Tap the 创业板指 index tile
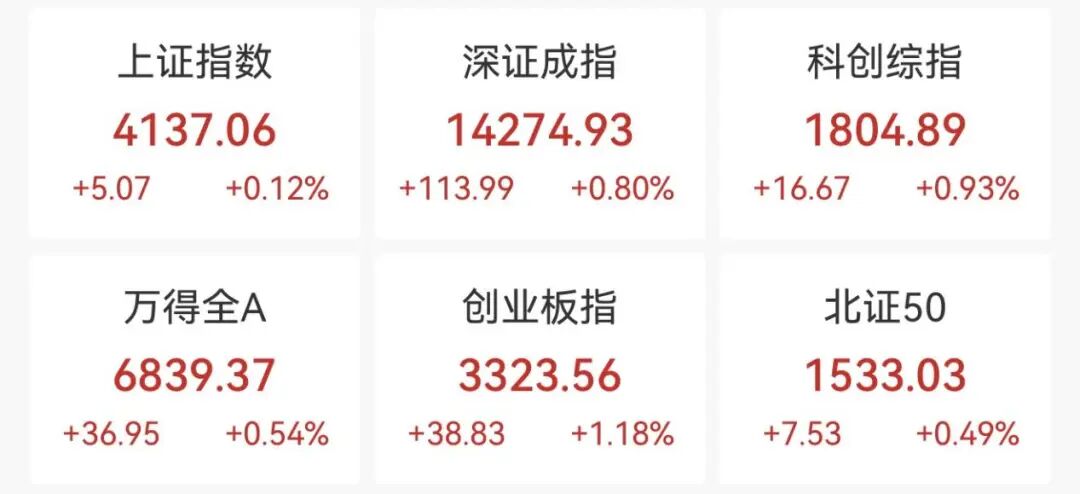 [x=539, y=370]
